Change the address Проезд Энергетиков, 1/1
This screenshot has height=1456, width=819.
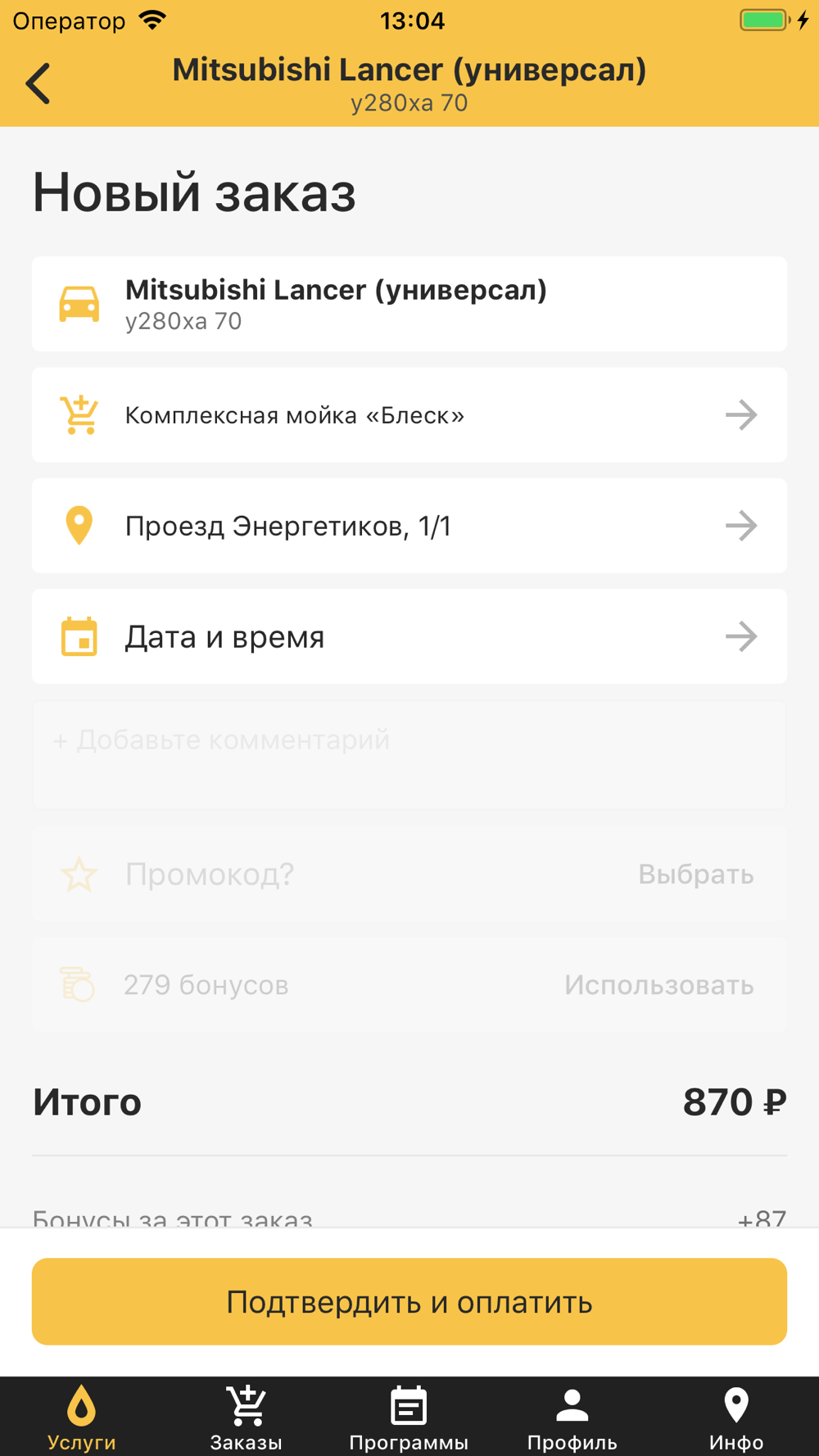tap(409, 526)
